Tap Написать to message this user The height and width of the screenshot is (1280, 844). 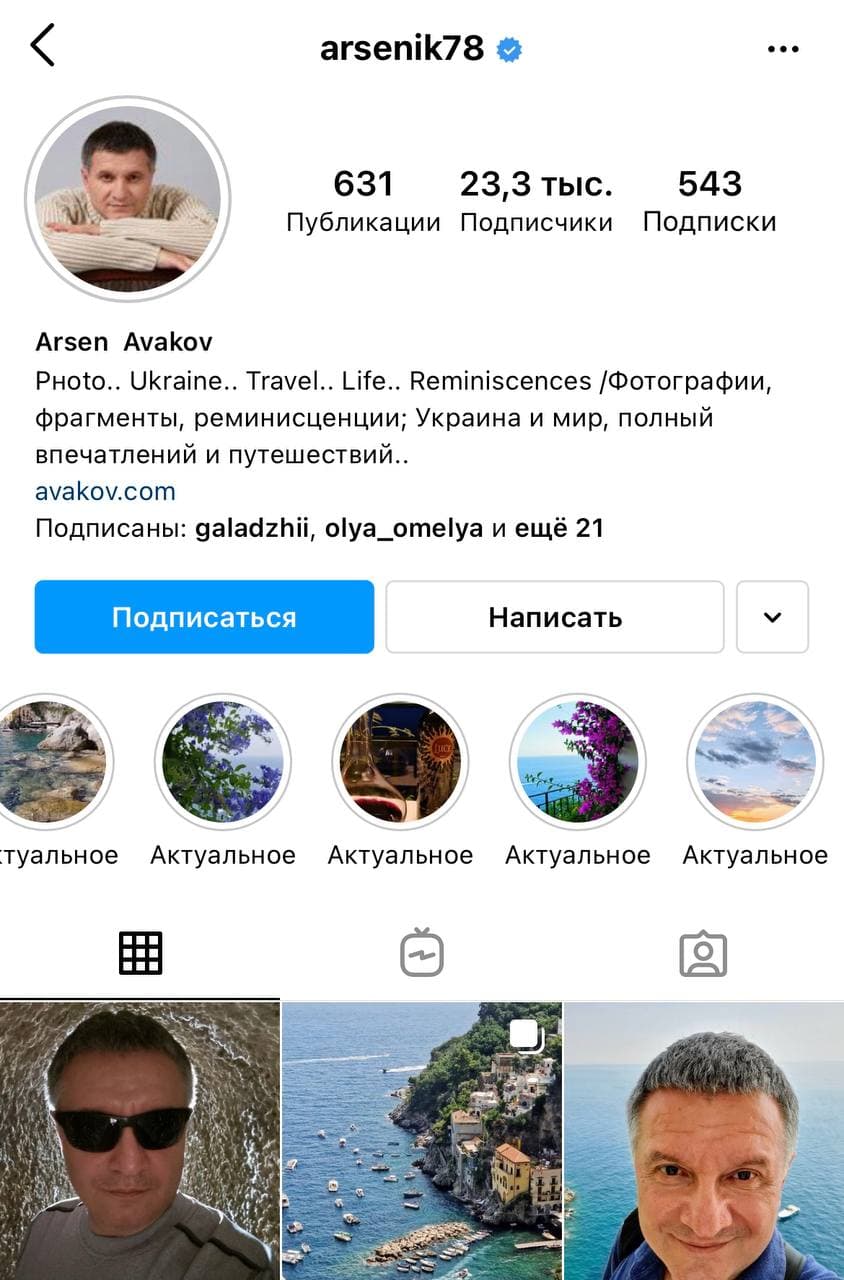coord(555,617)
